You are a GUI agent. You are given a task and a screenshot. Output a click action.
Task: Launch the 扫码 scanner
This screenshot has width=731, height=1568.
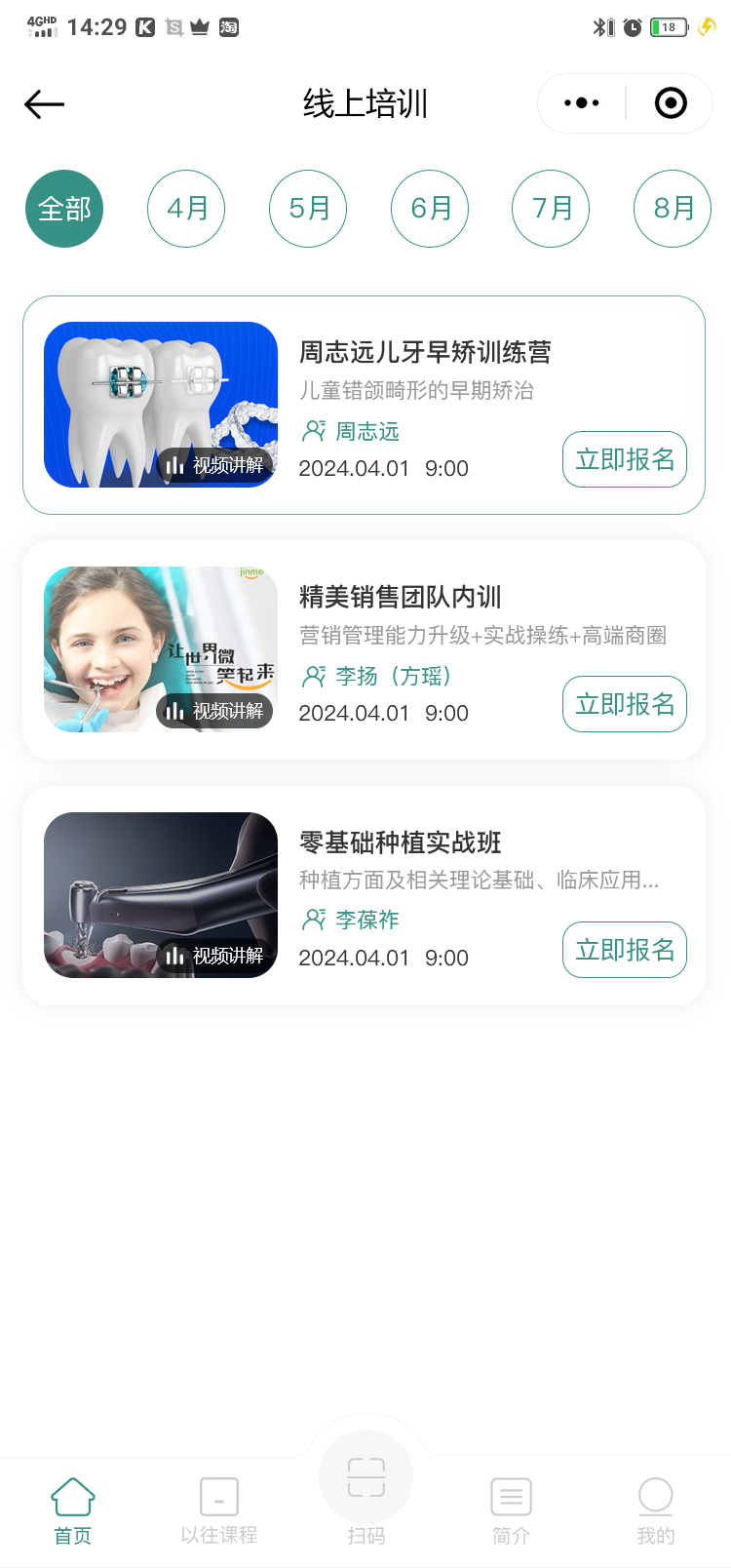pyautogui.click(x=366, y=1491)
